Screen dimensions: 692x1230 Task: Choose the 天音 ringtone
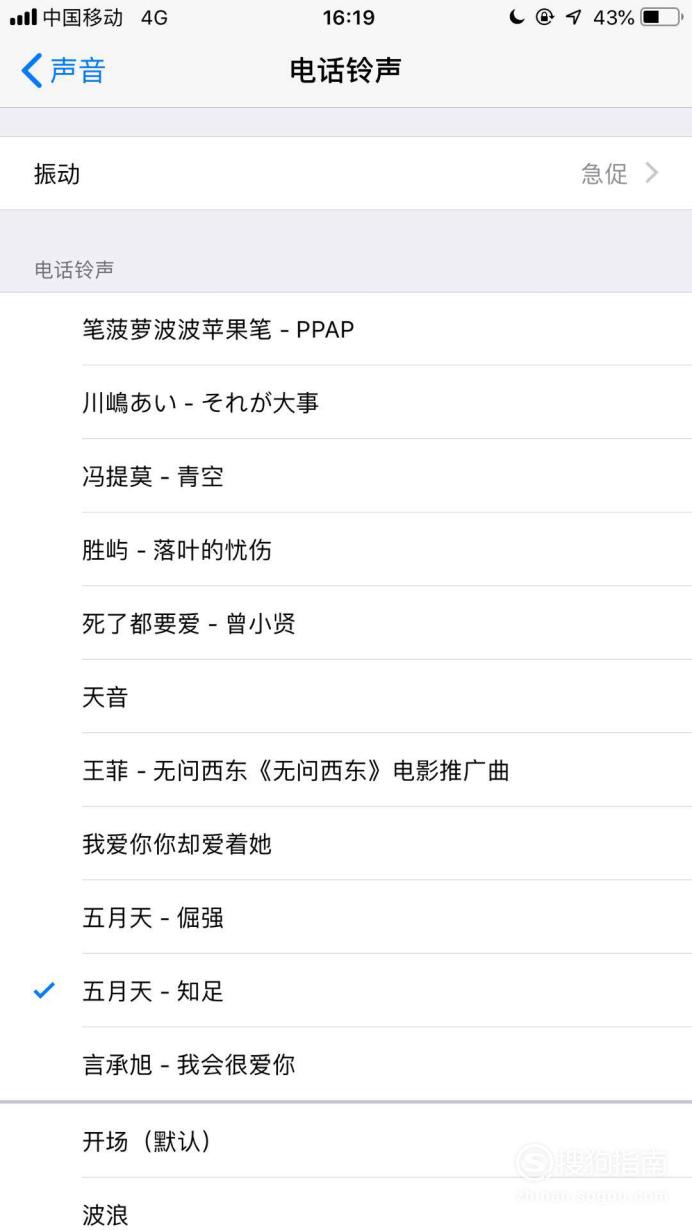[346, 697]
